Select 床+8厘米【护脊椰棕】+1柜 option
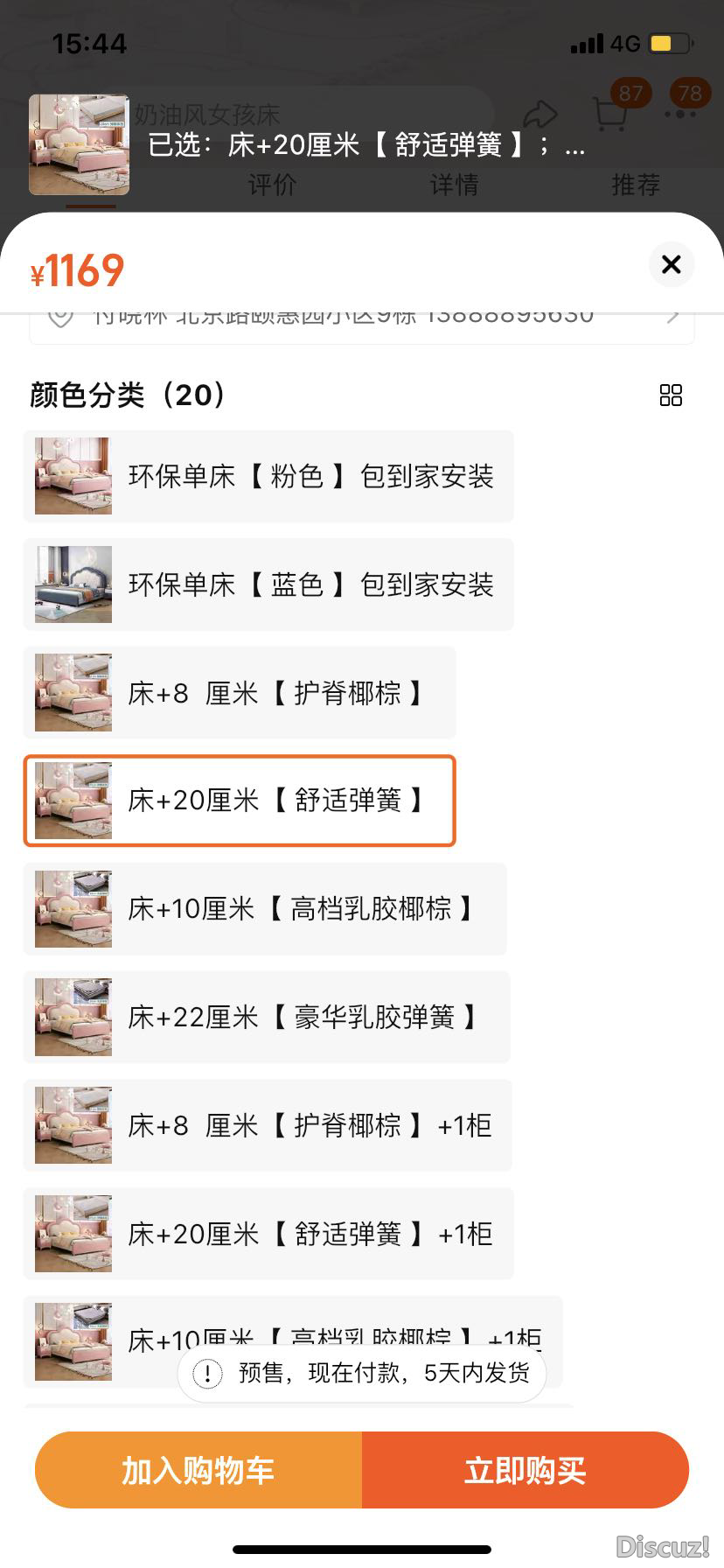The image size is (724, 1568). (268, 1125)
